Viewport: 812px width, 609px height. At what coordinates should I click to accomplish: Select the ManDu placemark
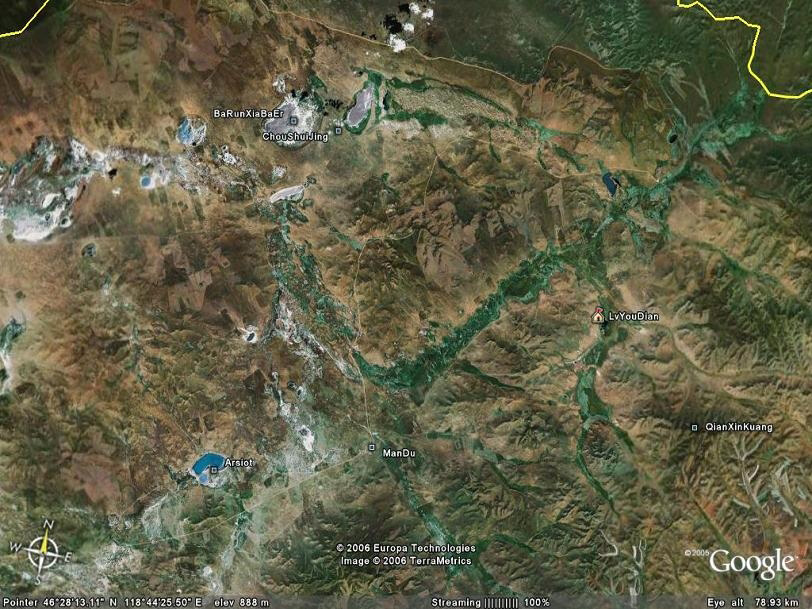(x=372, y=447)
